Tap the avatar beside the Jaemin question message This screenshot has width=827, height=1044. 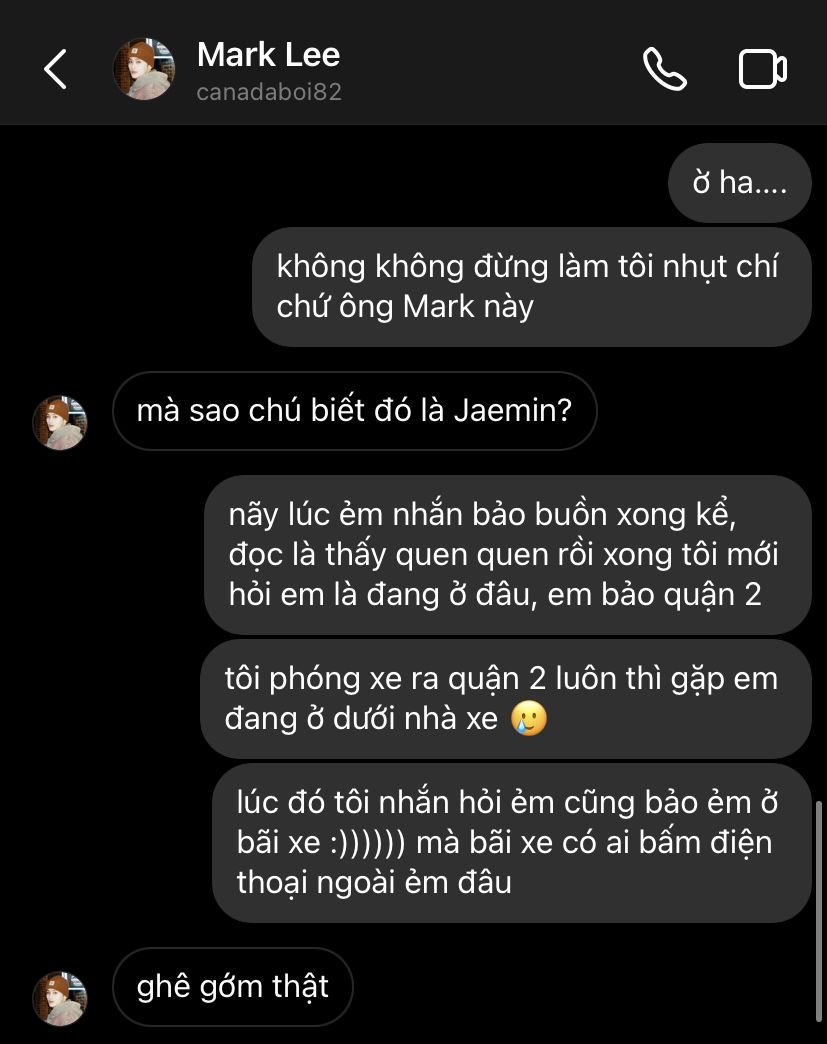coord(60,422)
